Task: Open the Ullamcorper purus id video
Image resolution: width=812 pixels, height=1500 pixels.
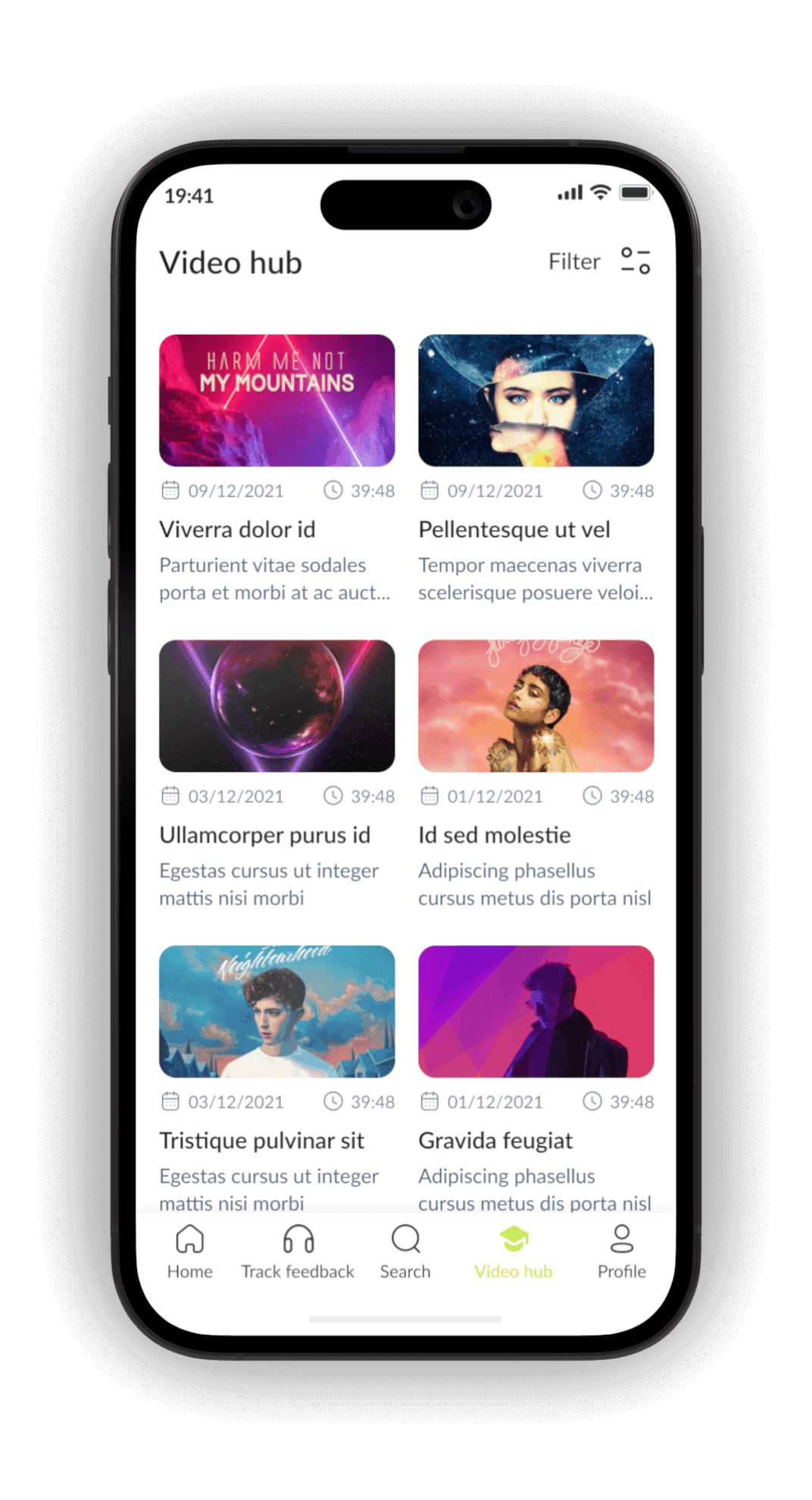Action: click(276, 706)
